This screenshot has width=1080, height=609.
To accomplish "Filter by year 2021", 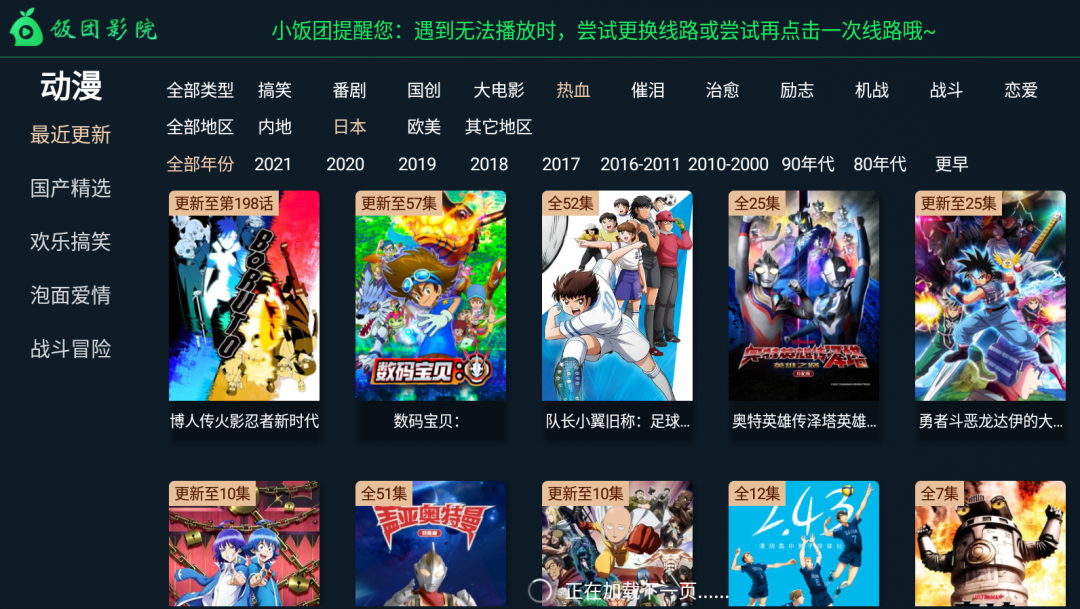I will pyautogui.click(x=273, y=164).
